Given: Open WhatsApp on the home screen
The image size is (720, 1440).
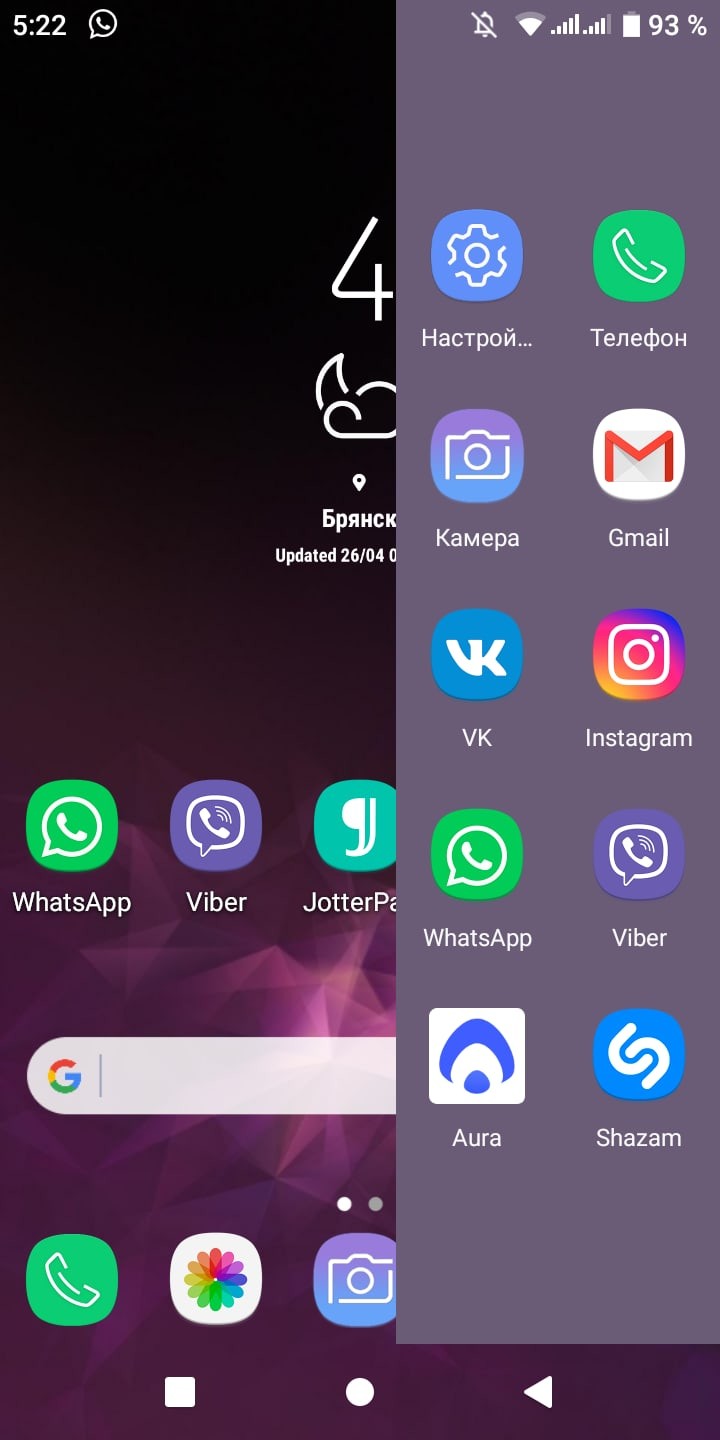Looking at the screenshot, I should point(72,826).
